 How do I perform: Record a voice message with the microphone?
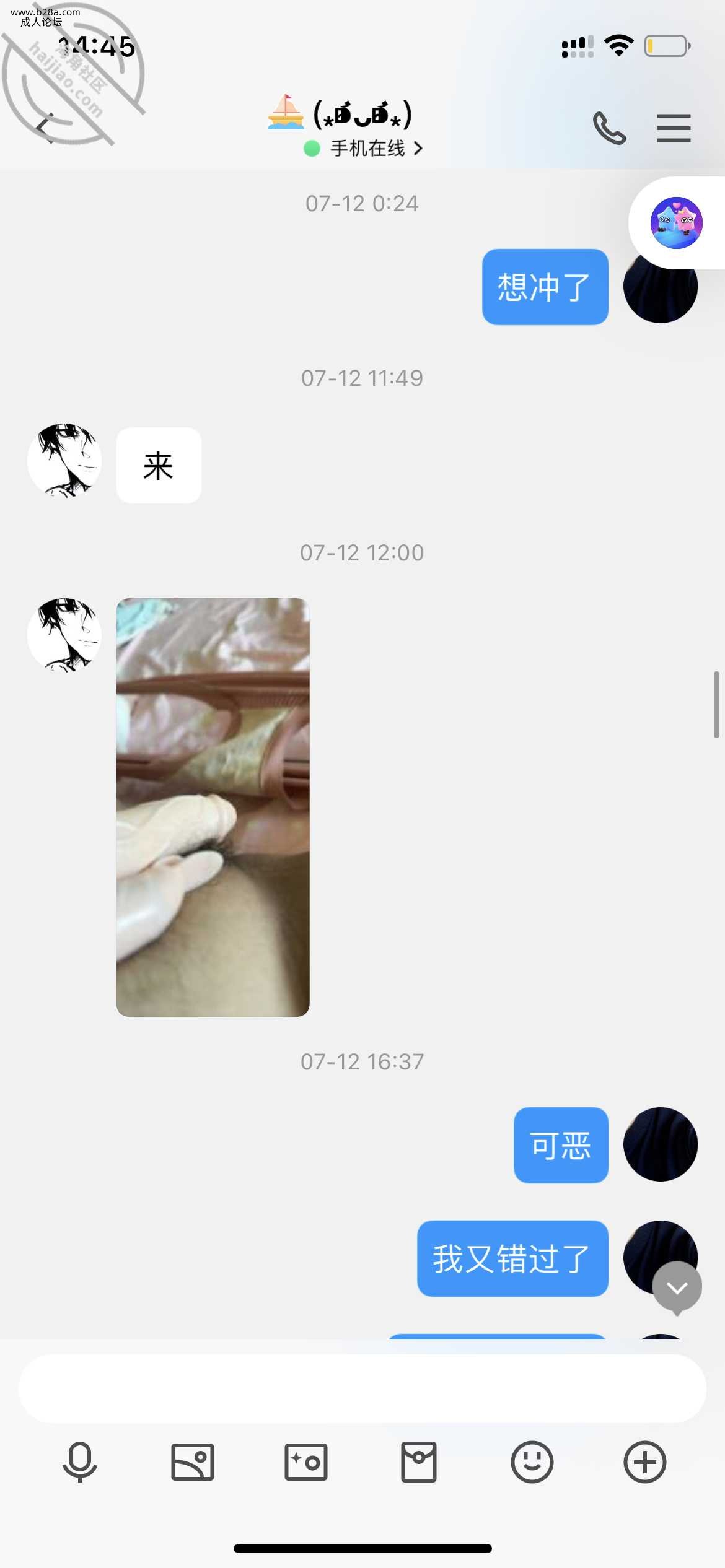(80, 1462)
